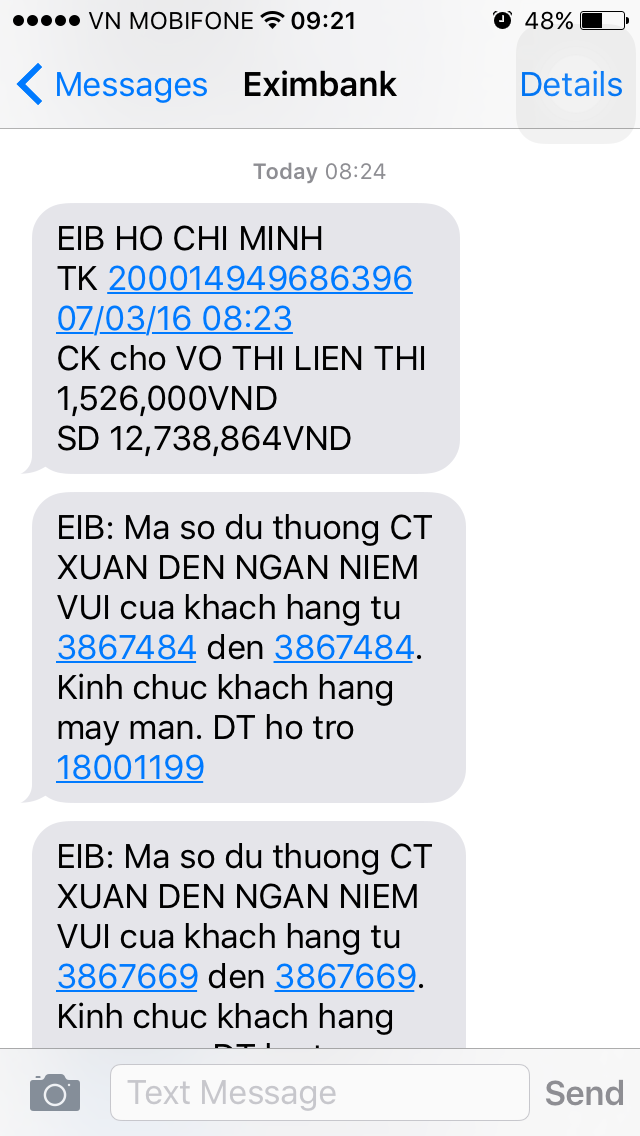Focus the Text Message input field

tap(320, 1093)
